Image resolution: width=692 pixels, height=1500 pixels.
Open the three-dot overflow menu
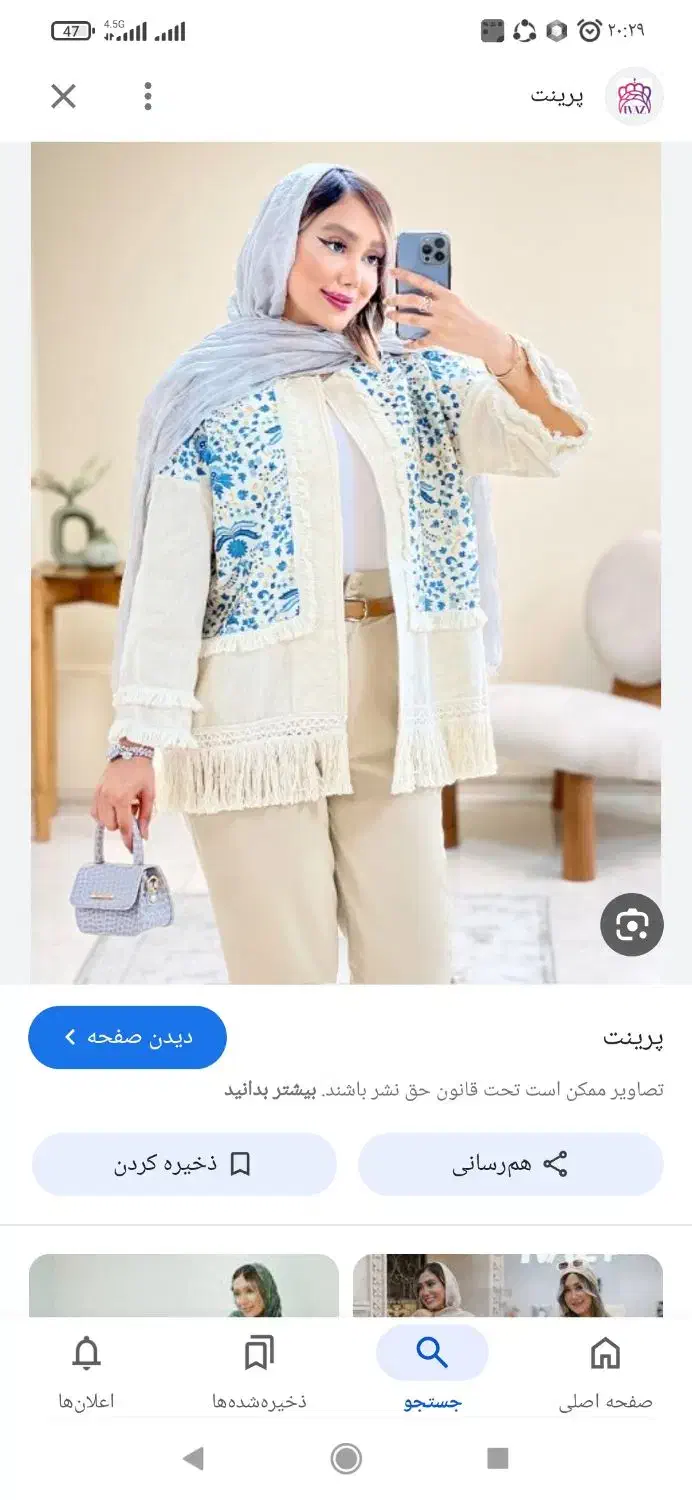click(147, 96)
